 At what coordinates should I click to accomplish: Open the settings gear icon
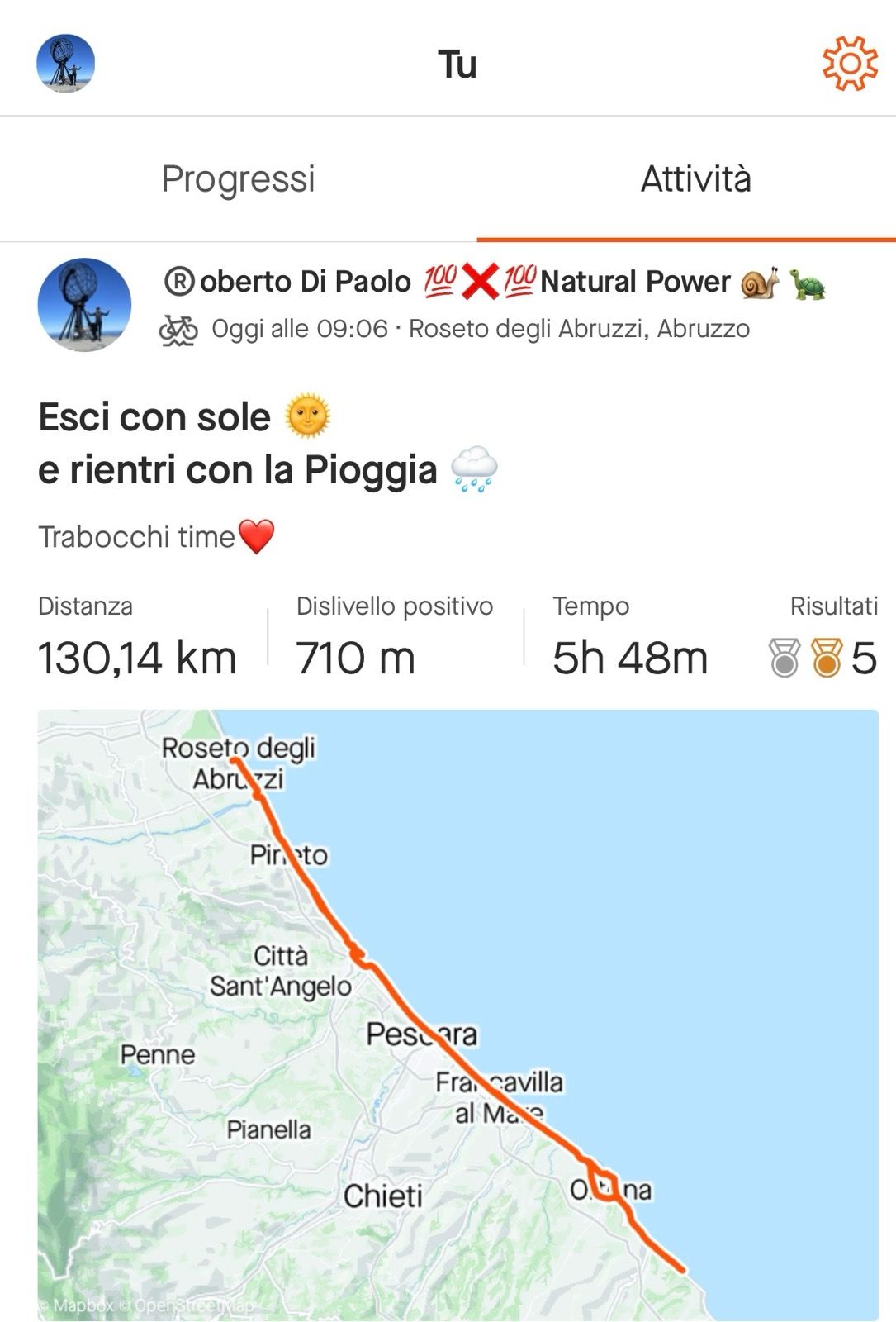(850, 64)
